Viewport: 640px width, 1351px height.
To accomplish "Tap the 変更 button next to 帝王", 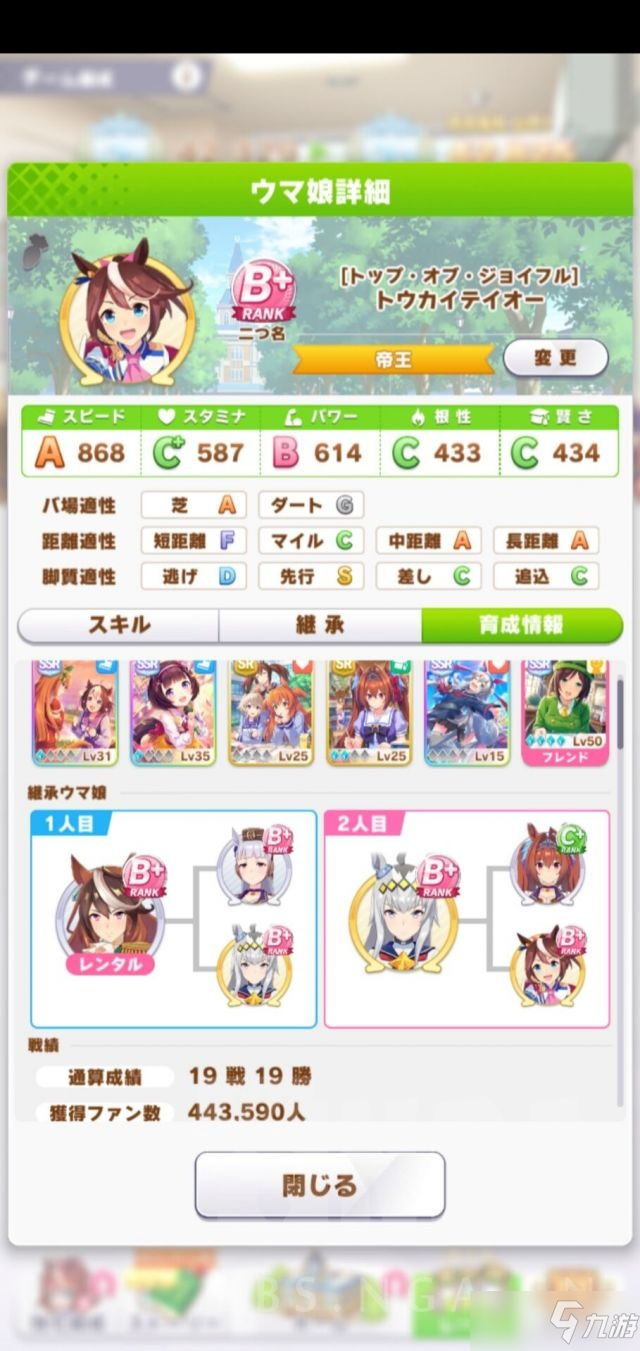I will [x=555, y=358].
